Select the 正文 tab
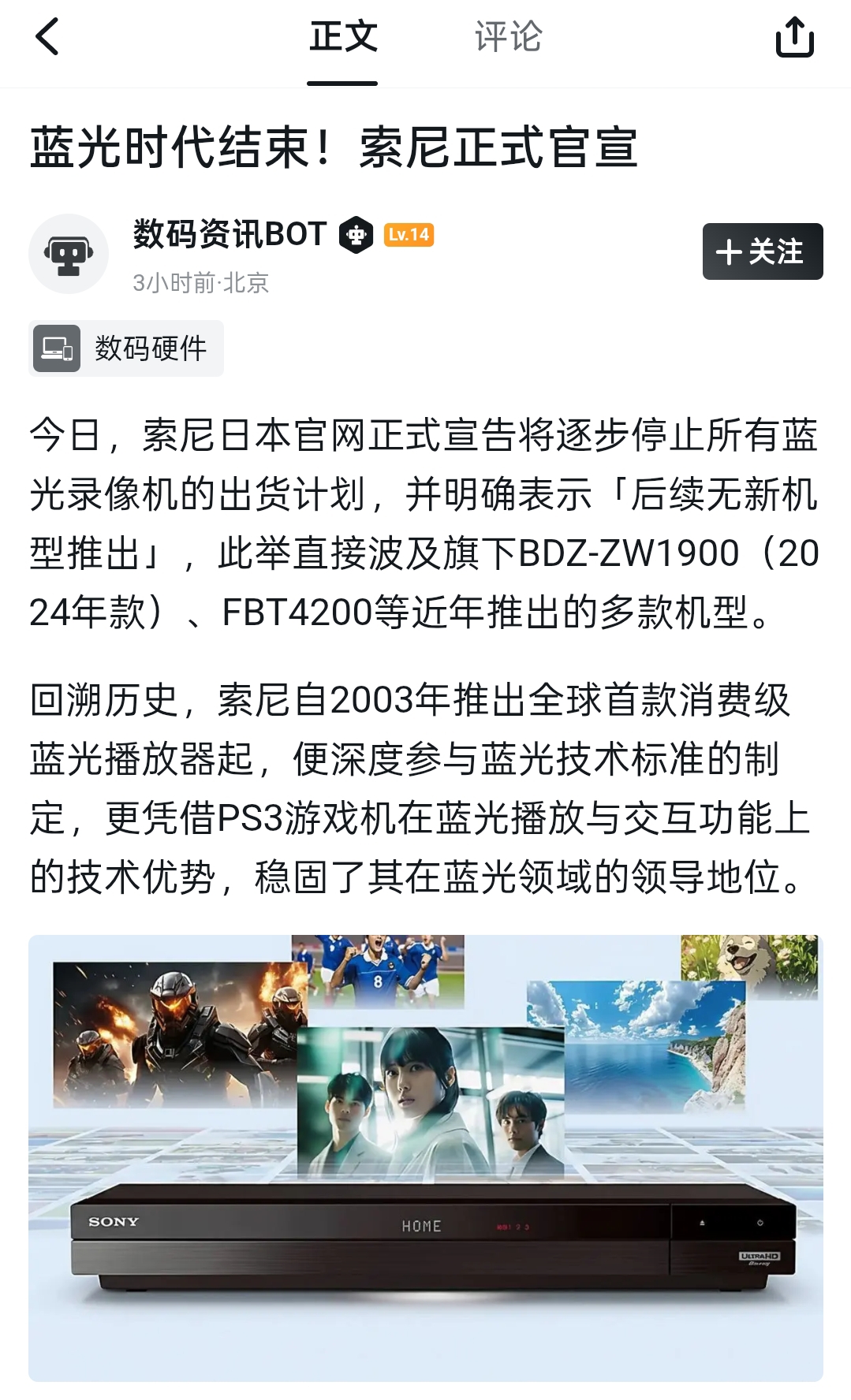The image size is (851, 1400). [x=343, y=37]
